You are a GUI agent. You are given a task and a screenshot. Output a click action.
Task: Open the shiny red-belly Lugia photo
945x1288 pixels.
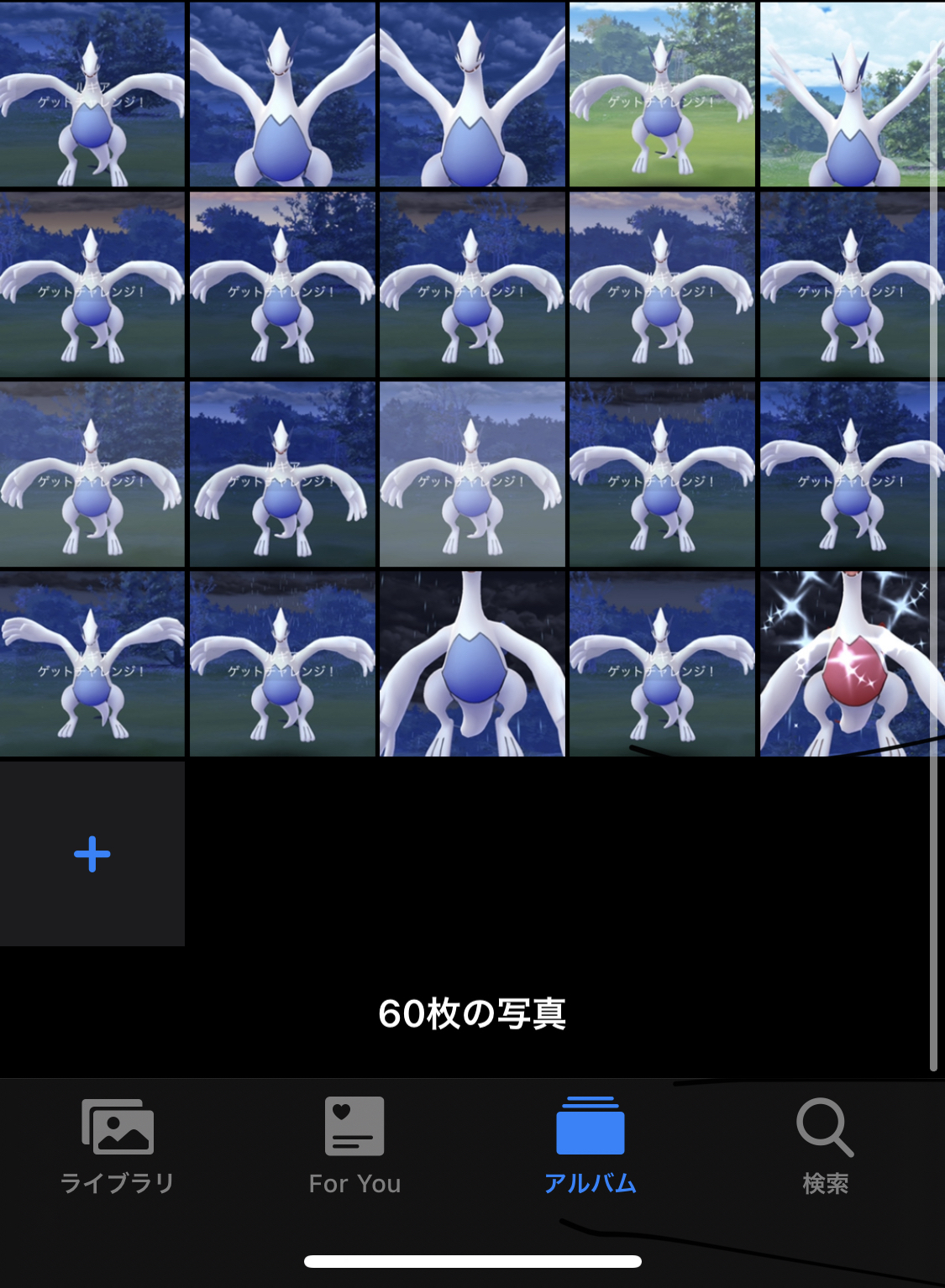(x=852, y=664)
